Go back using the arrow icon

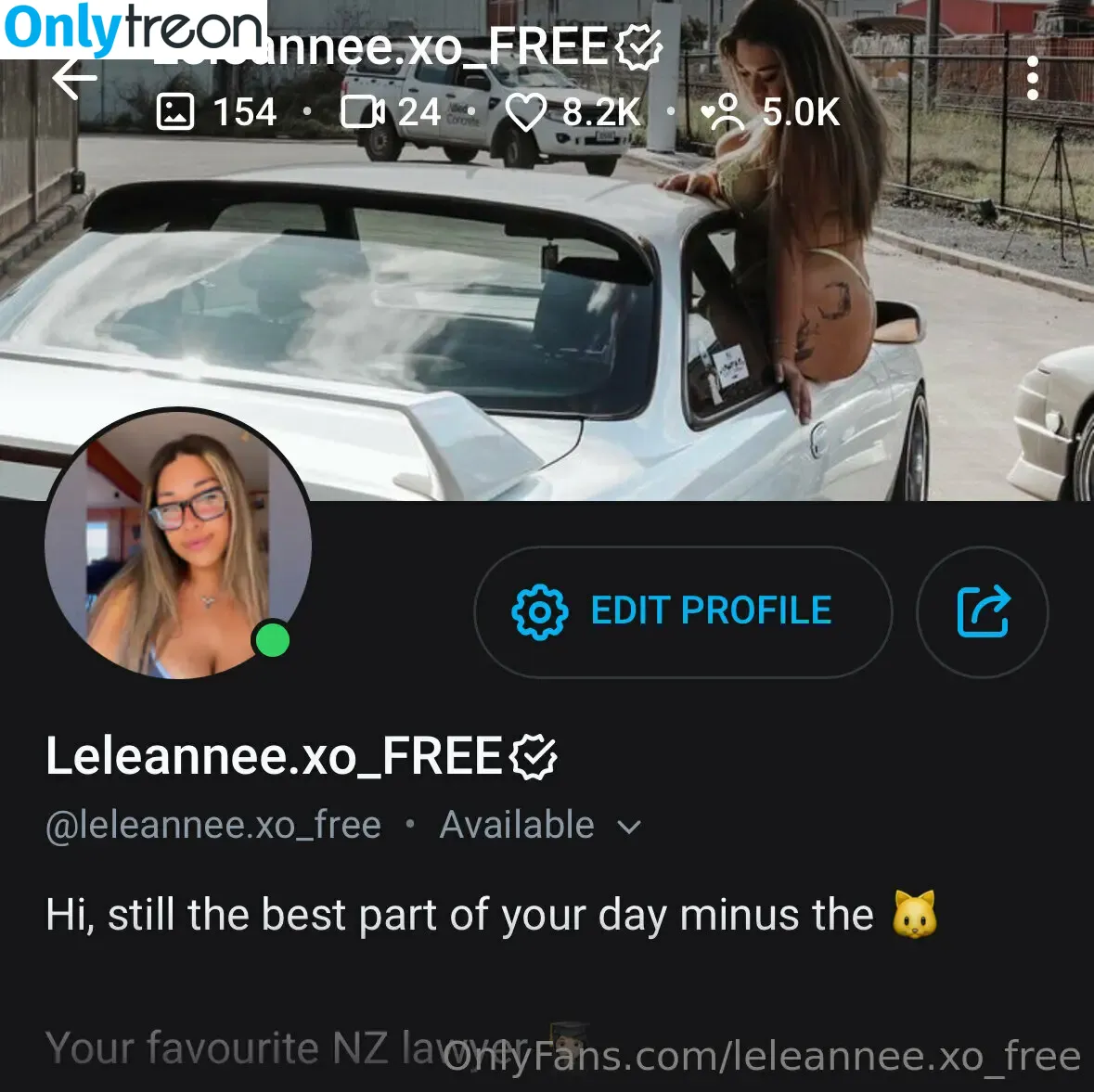coord(74,79)
